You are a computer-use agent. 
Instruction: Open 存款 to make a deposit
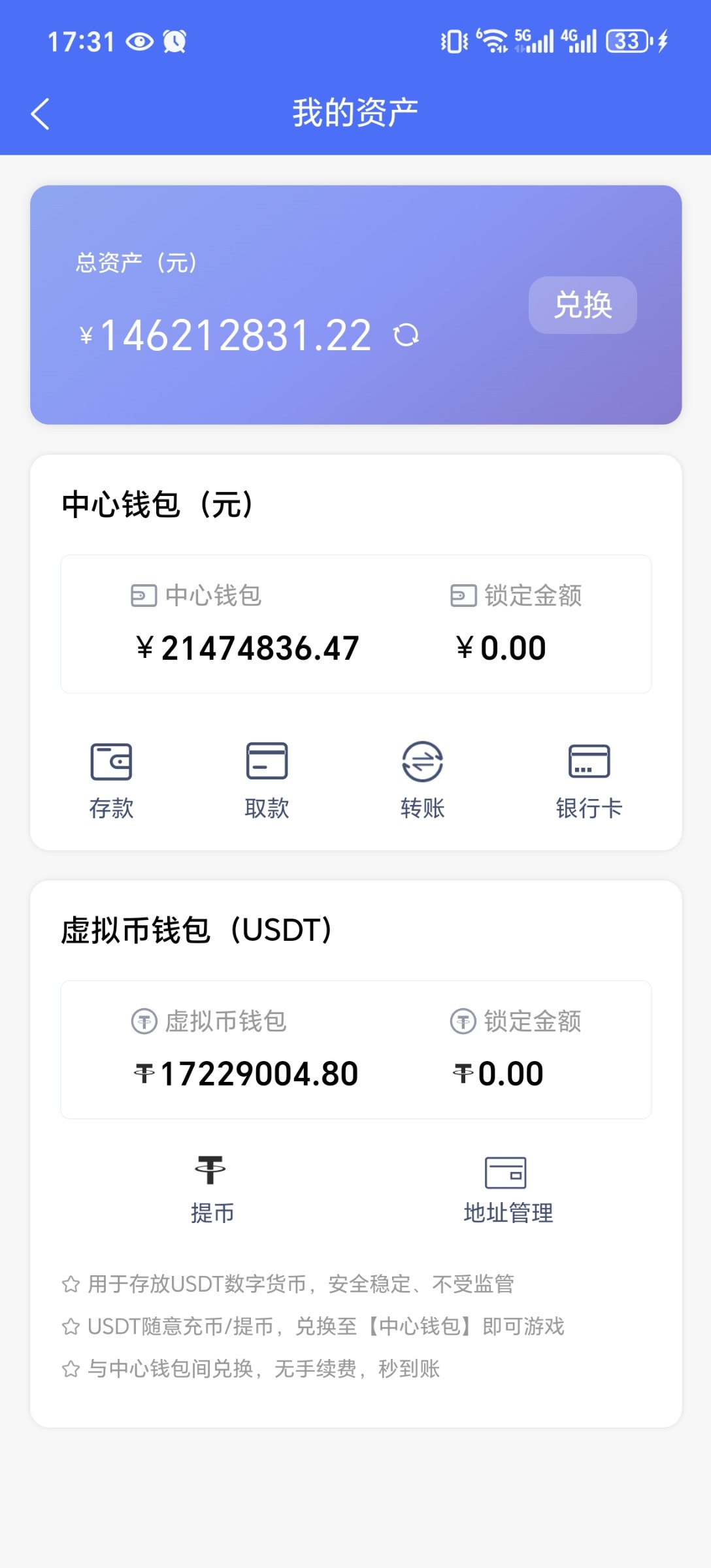pyautogui.click(x=111, y=781)
